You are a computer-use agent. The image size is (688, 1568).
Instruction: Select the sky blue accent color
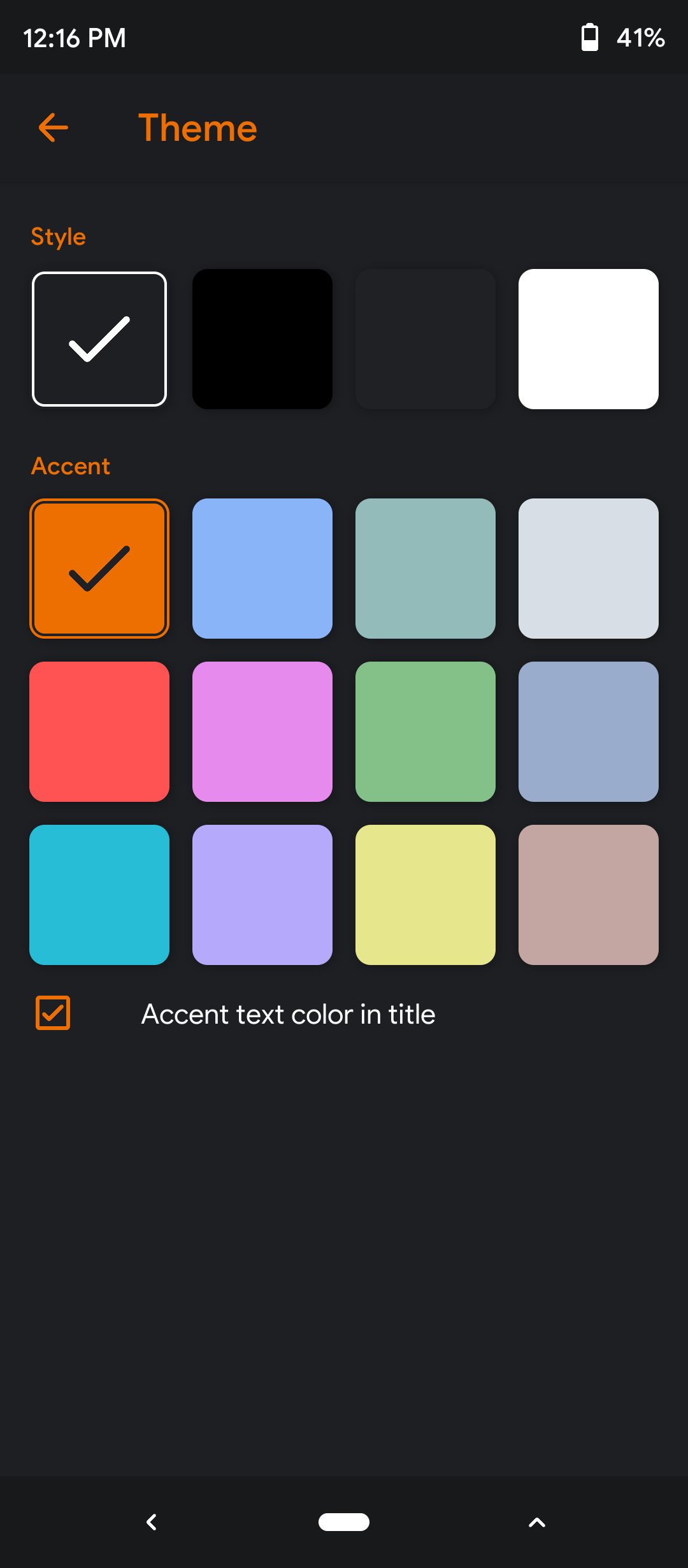pyautogui.click(x=262, y=569)
